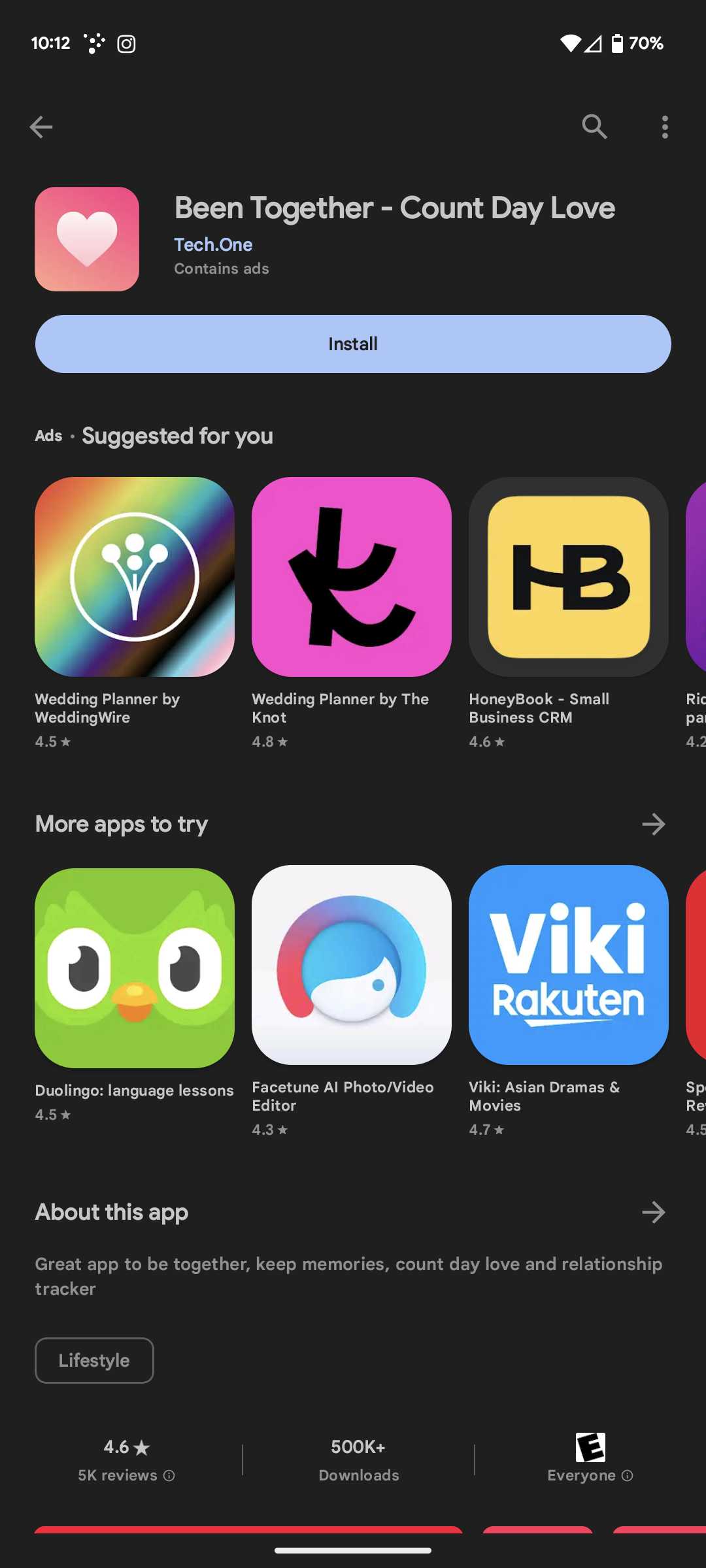Go back using the top arrow
The width and height of the screenshot is (706, 1568).
tap(41, 127)
